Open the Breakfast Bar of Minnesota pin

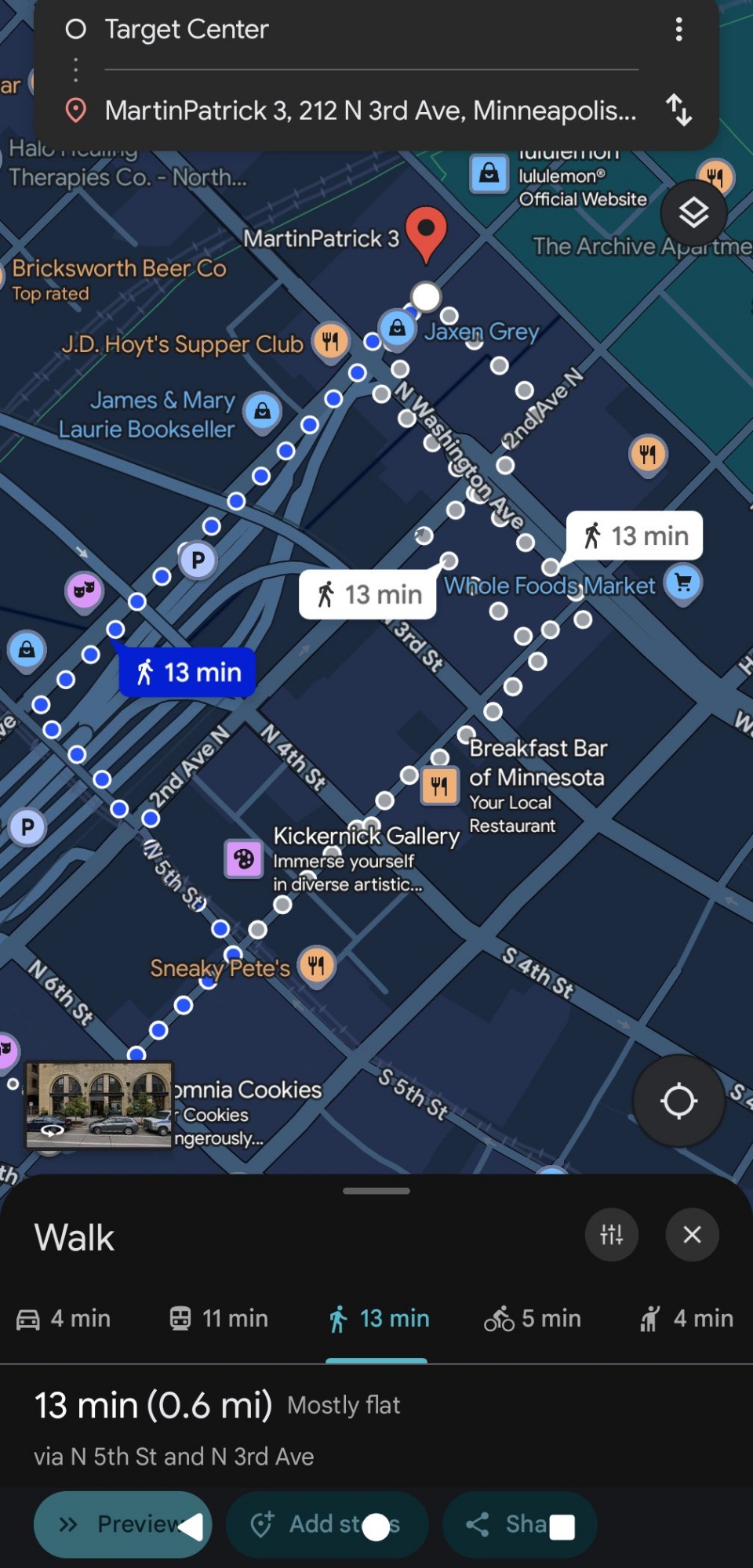pyautogui.click(x=439, y=785)
